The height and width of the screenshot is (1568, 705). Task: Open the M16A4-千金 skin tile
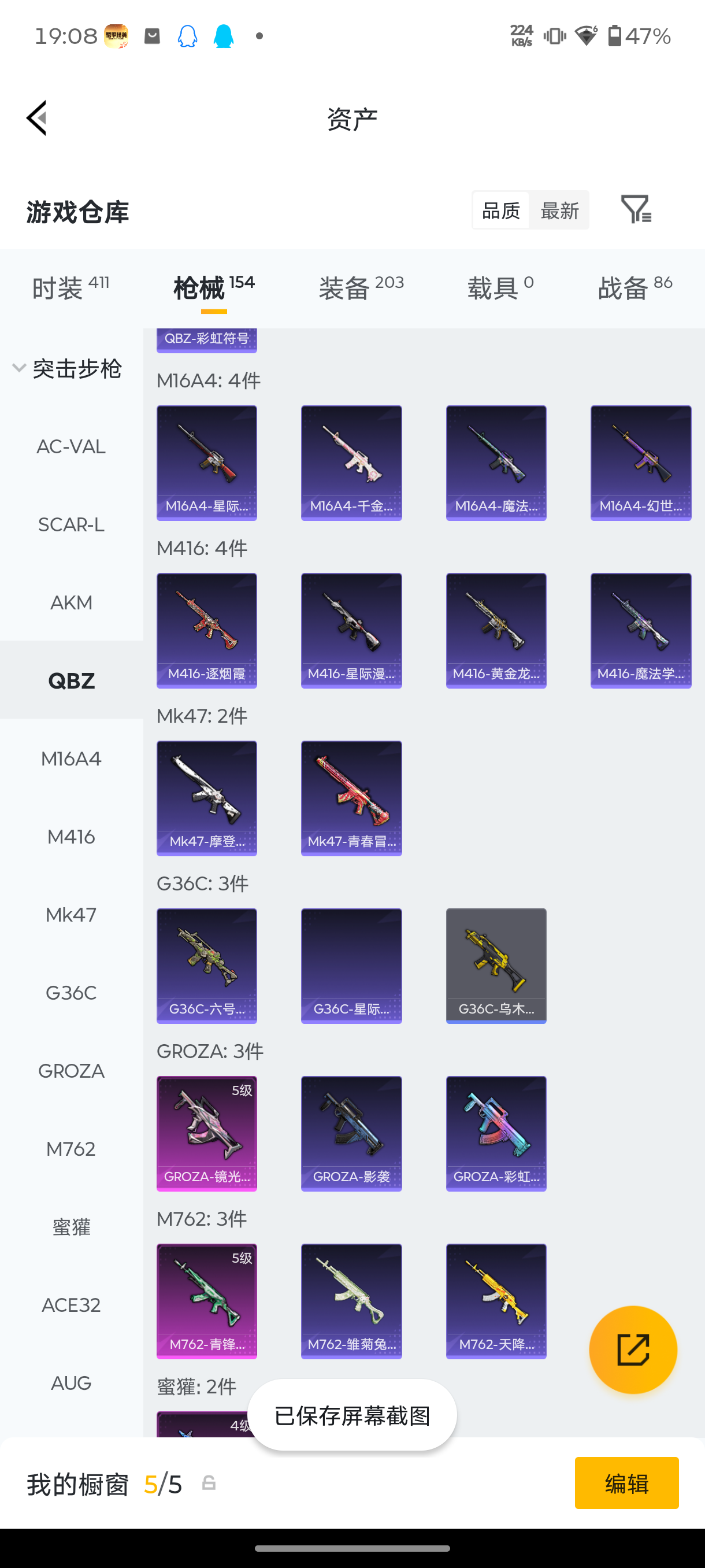tap(351, 463)
